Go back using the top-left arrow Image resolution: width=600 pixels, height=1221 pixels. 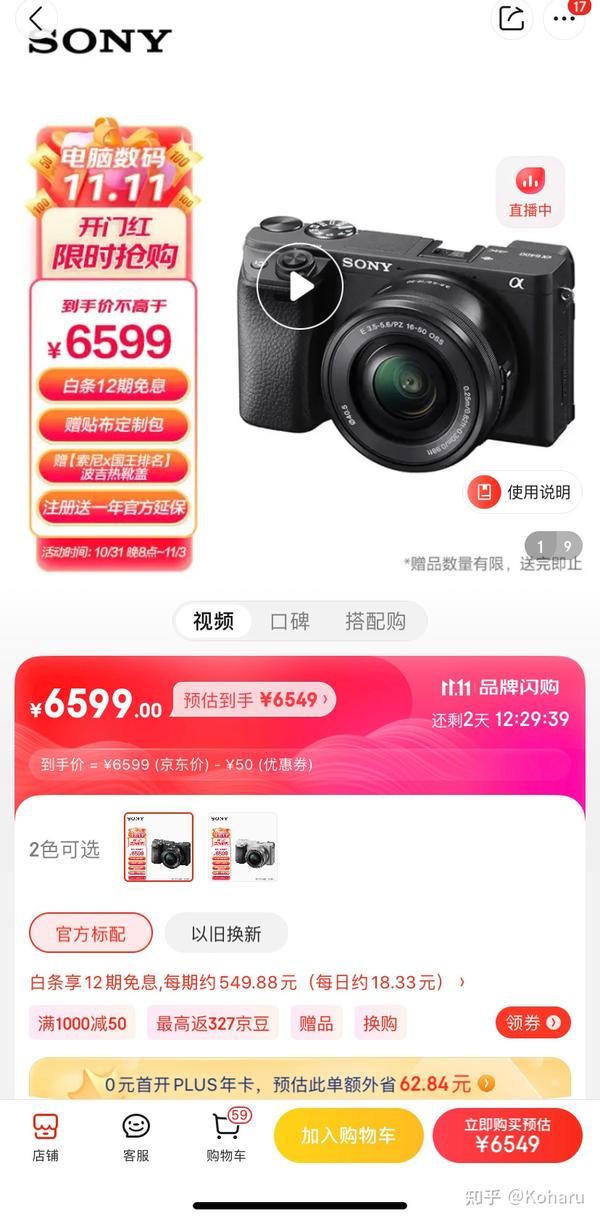pos(37,19)
